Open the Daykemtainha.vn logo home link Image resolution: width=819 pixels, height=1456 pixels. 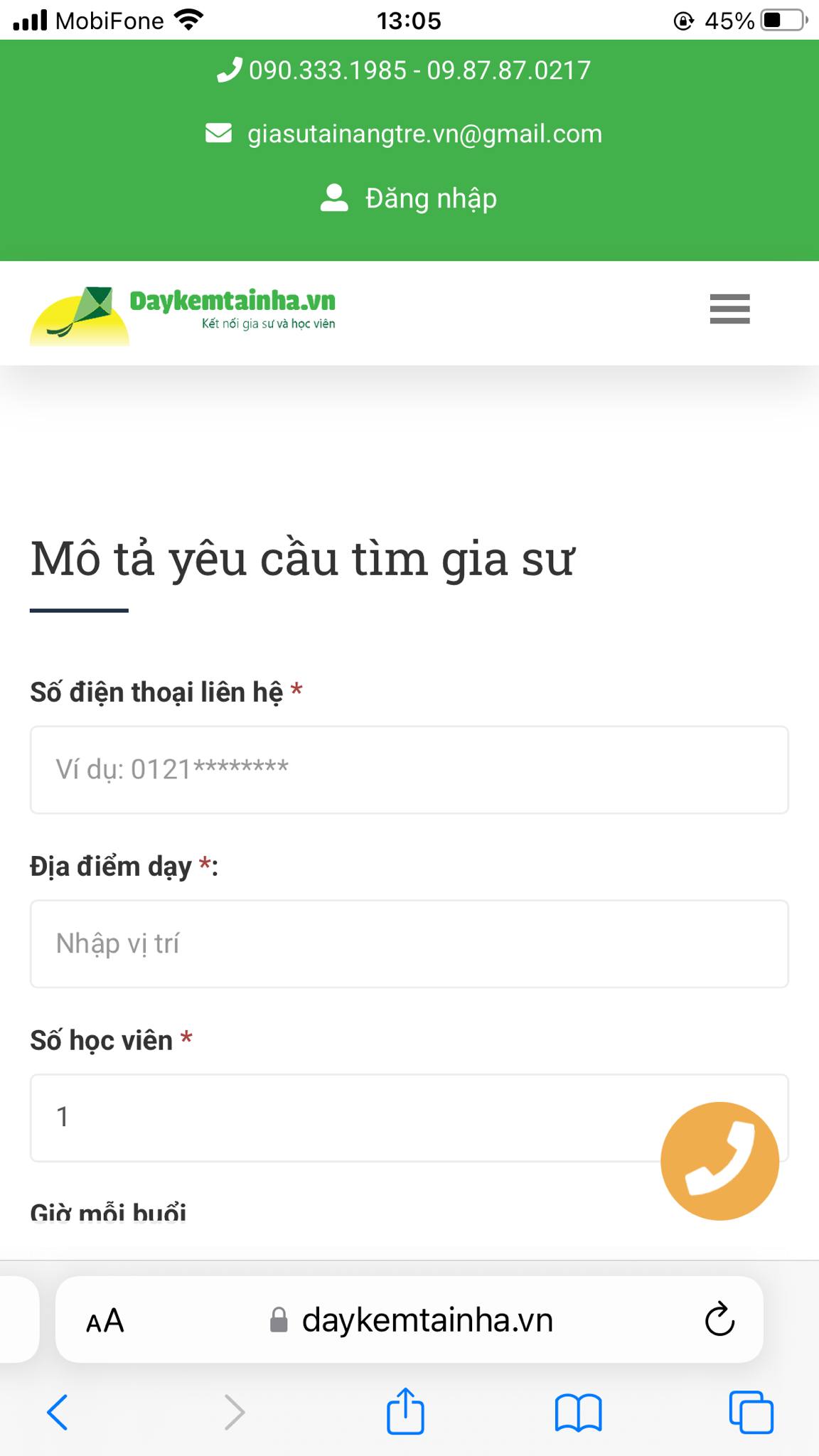[183, 316]
